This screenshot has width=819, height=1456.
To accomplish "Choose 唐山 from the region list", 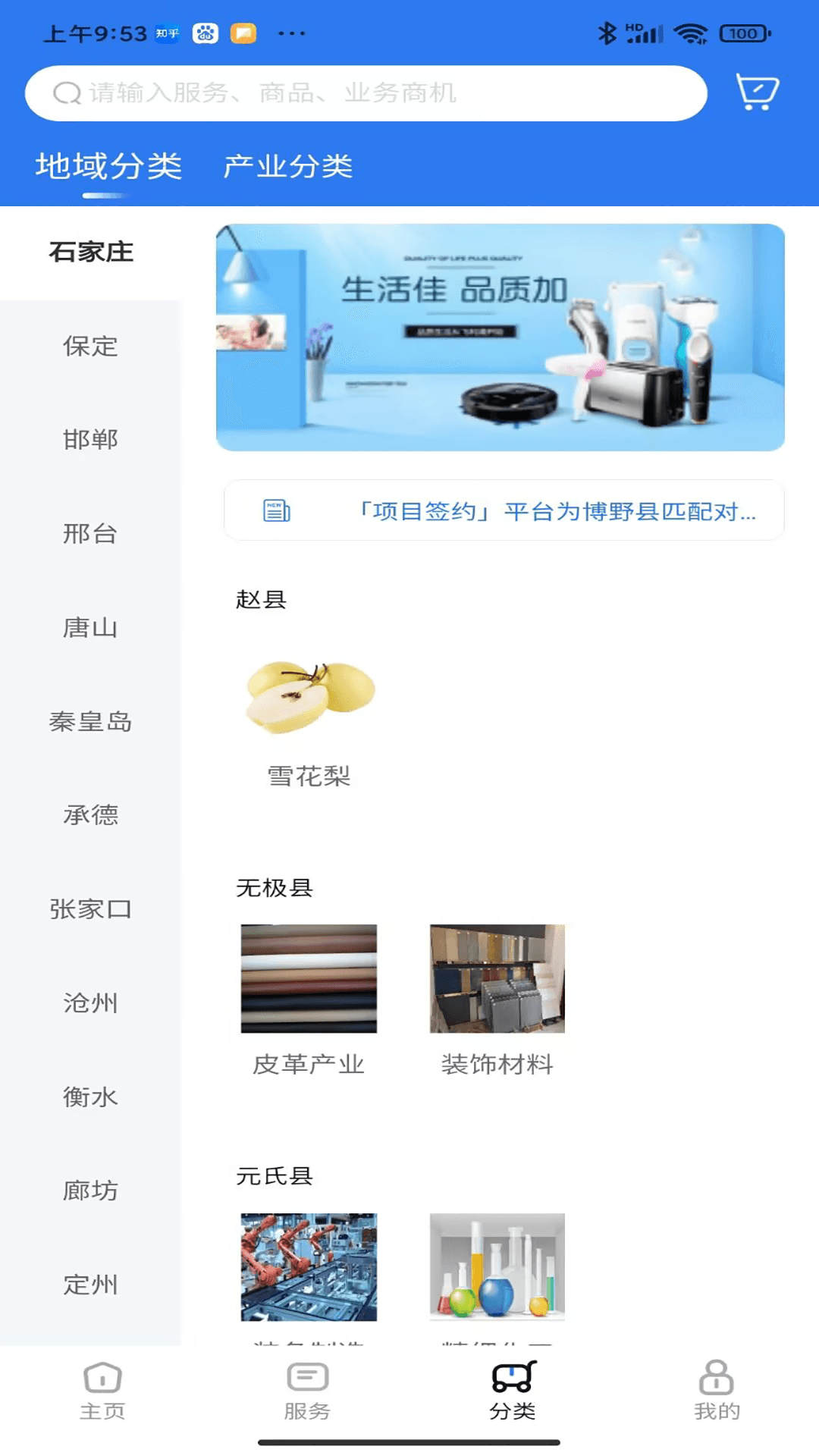I will (x=90, y=628).
